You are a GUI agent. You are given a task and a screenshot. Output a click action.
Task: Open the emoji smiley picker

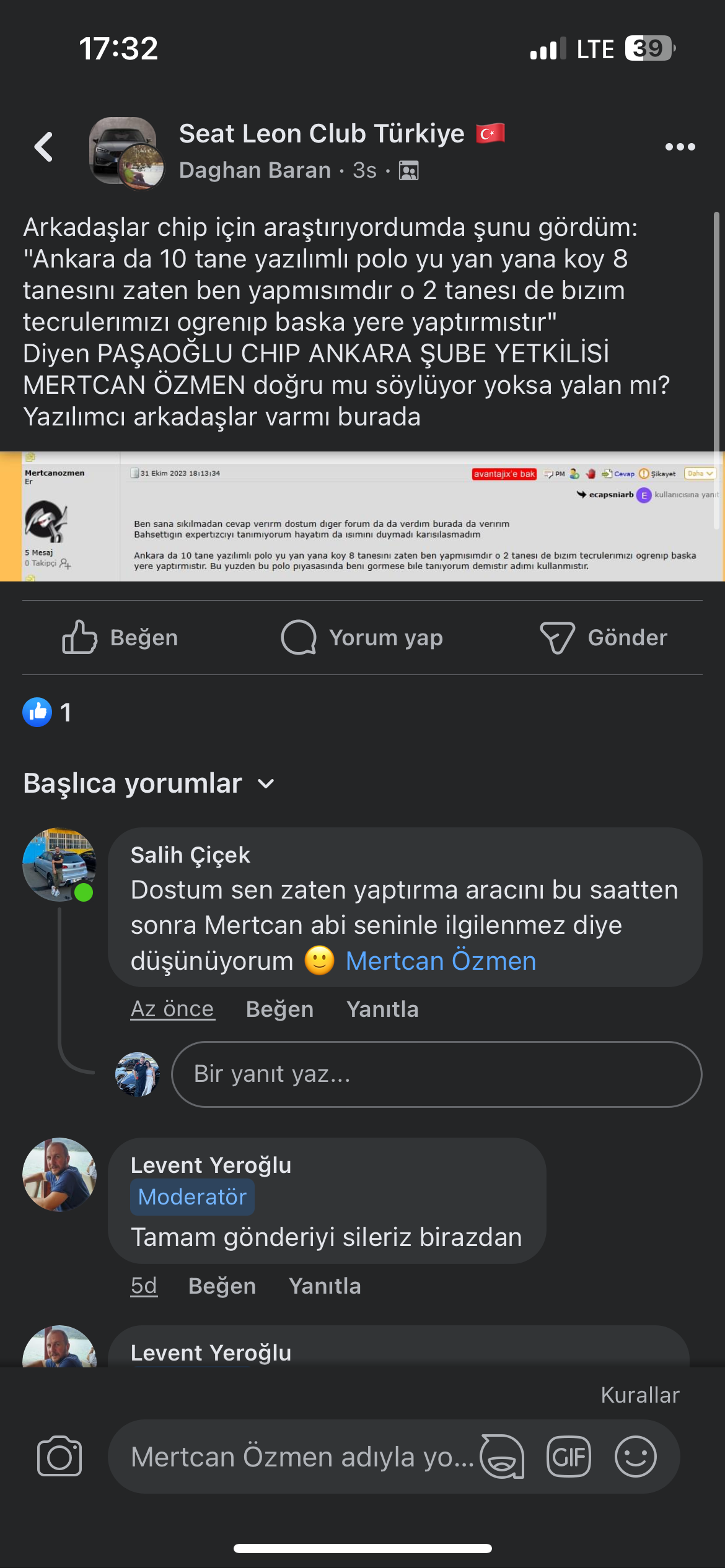635,1457
